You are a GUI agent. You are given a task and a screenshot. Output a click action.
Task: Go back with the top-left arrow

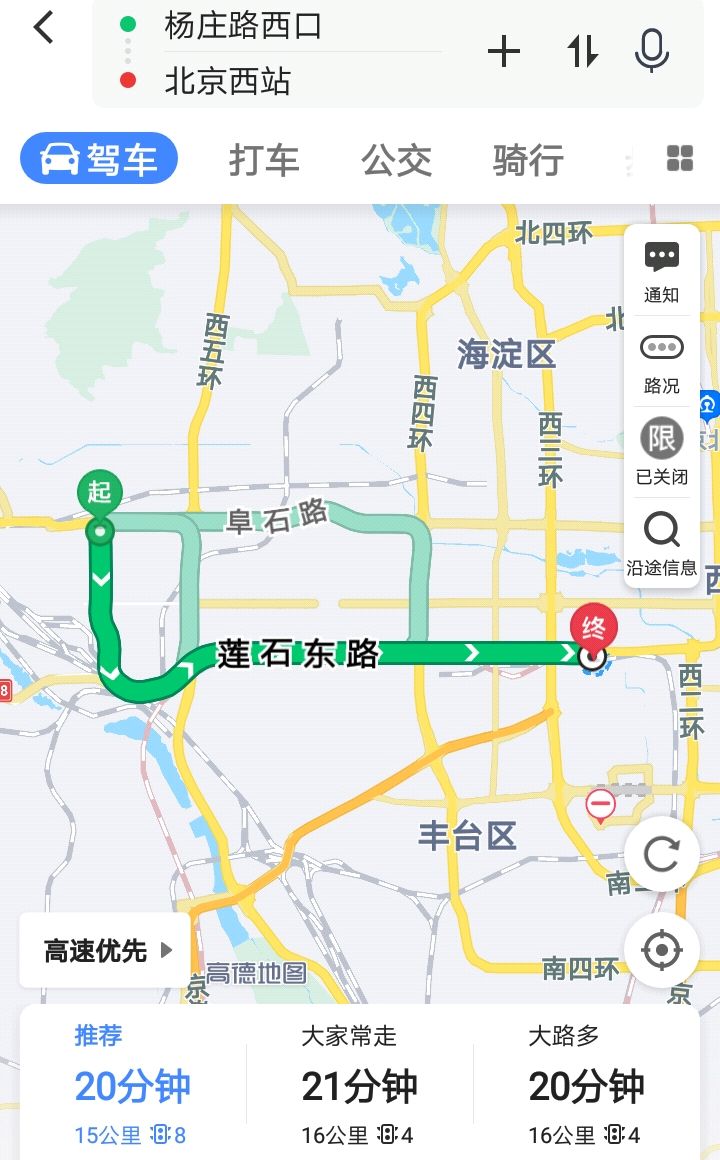pyautogui.click(x=43, y=28)
